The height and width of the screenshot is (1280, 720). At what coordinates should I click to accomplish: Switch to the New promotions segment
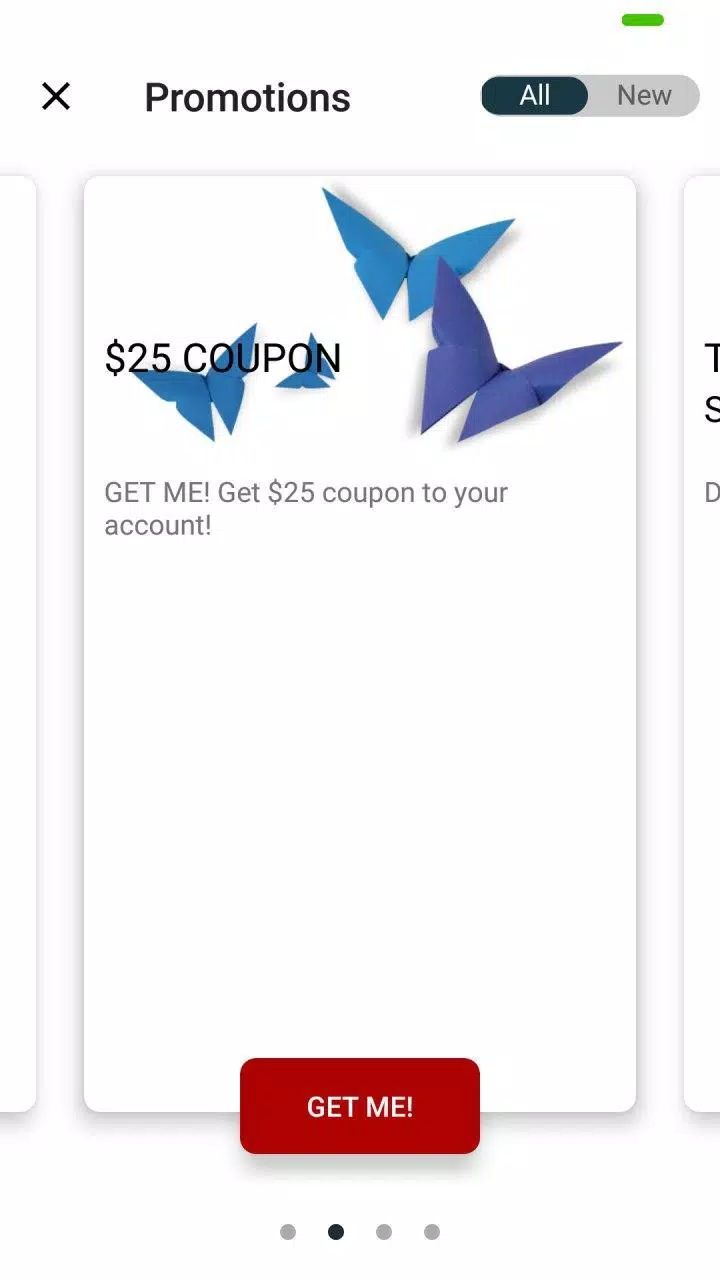pyautogui.click(x=644, y=96)
